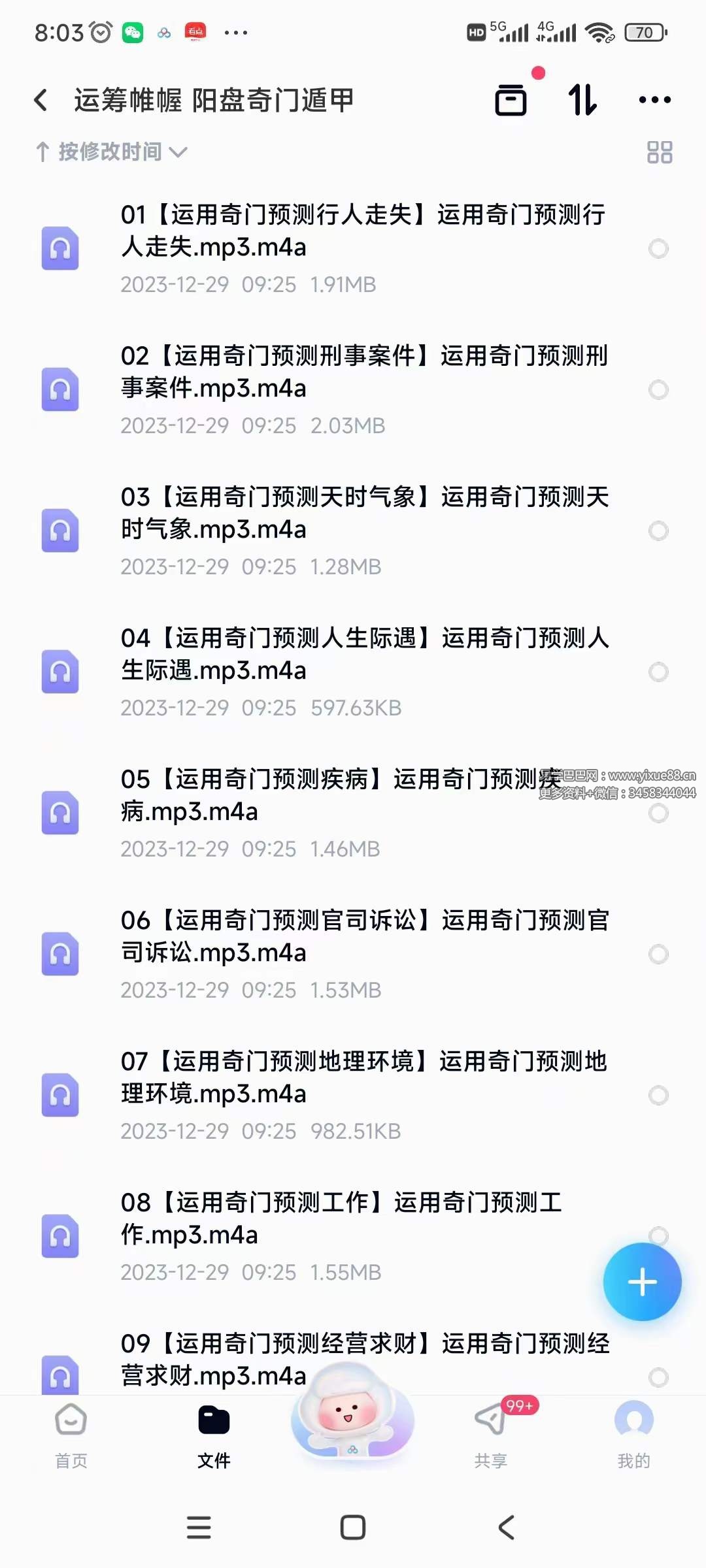Select the checkbox for file 04 人生际遇
706x1568 pixels.
tap(658, 672)
